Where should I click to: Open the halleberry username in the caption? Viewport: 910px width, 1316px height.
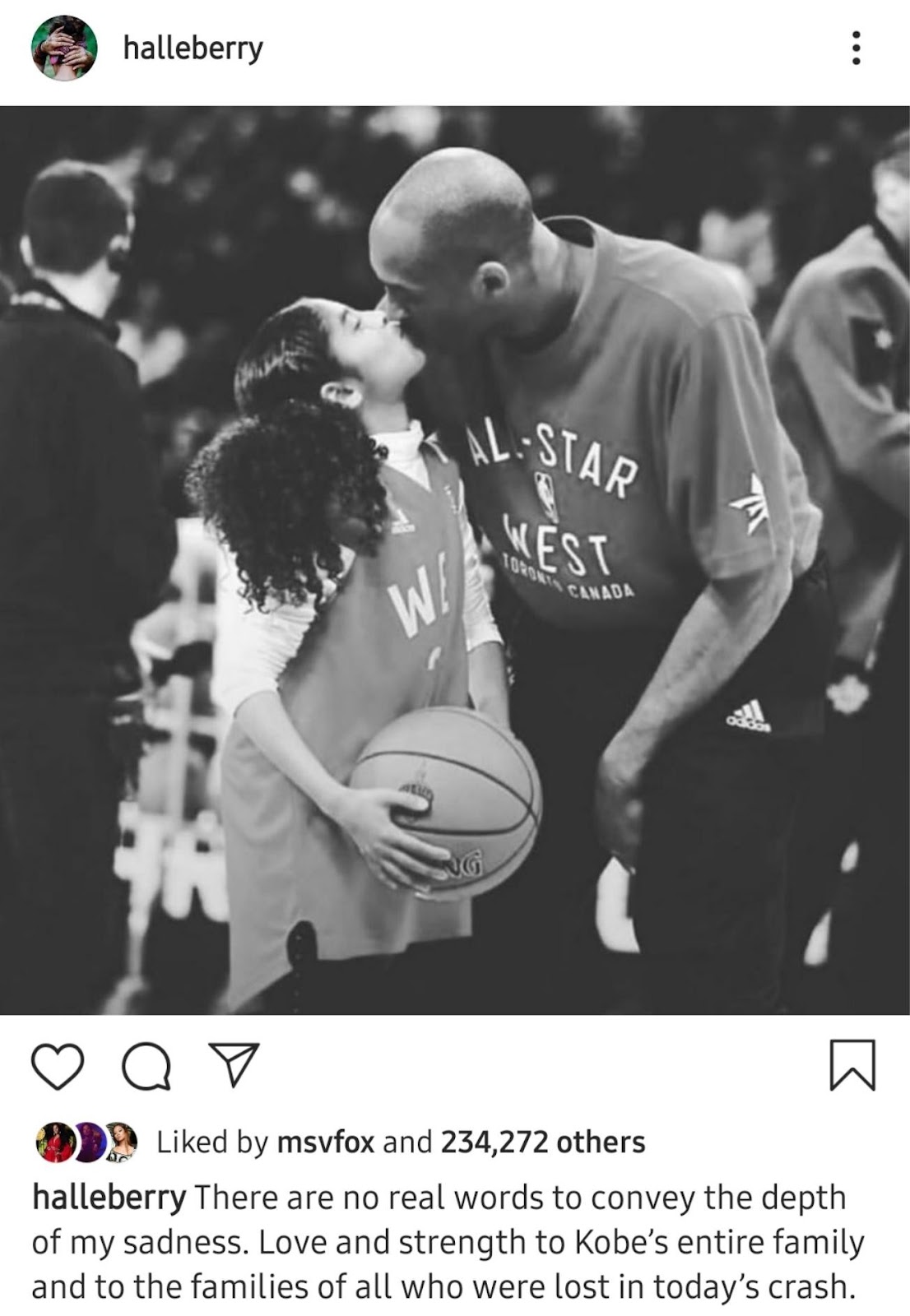109,1198
